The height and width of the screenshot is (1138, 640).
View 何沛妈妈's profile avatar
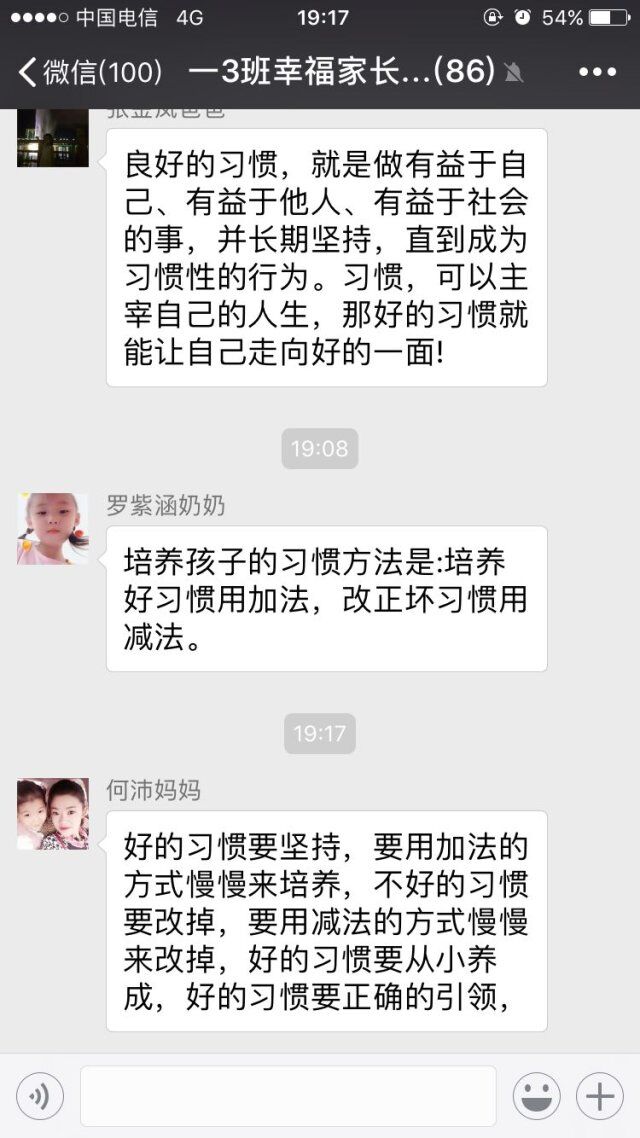coord(53,814)
